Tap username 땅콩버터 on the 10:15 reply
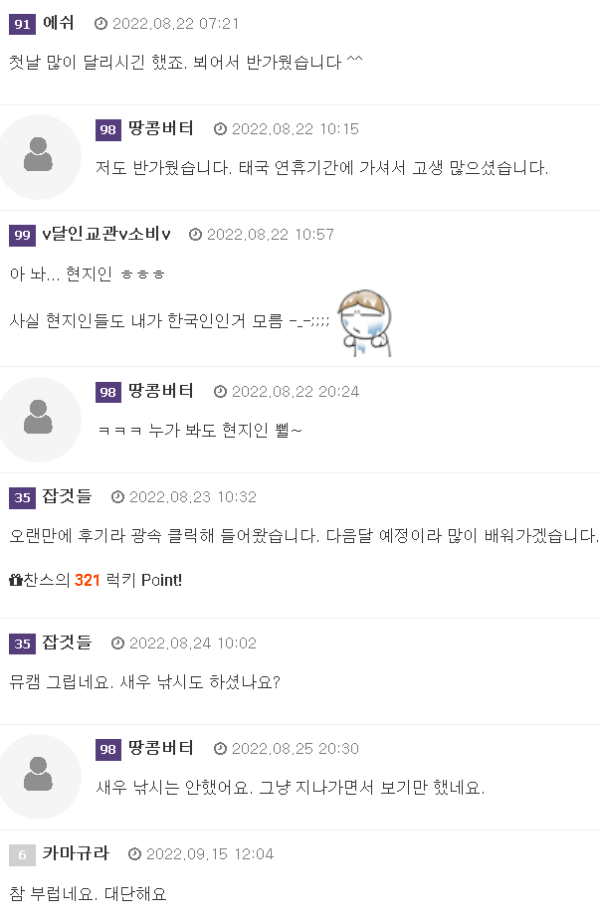The height and width of the screenshot is (920, 600). click(161, 128)
